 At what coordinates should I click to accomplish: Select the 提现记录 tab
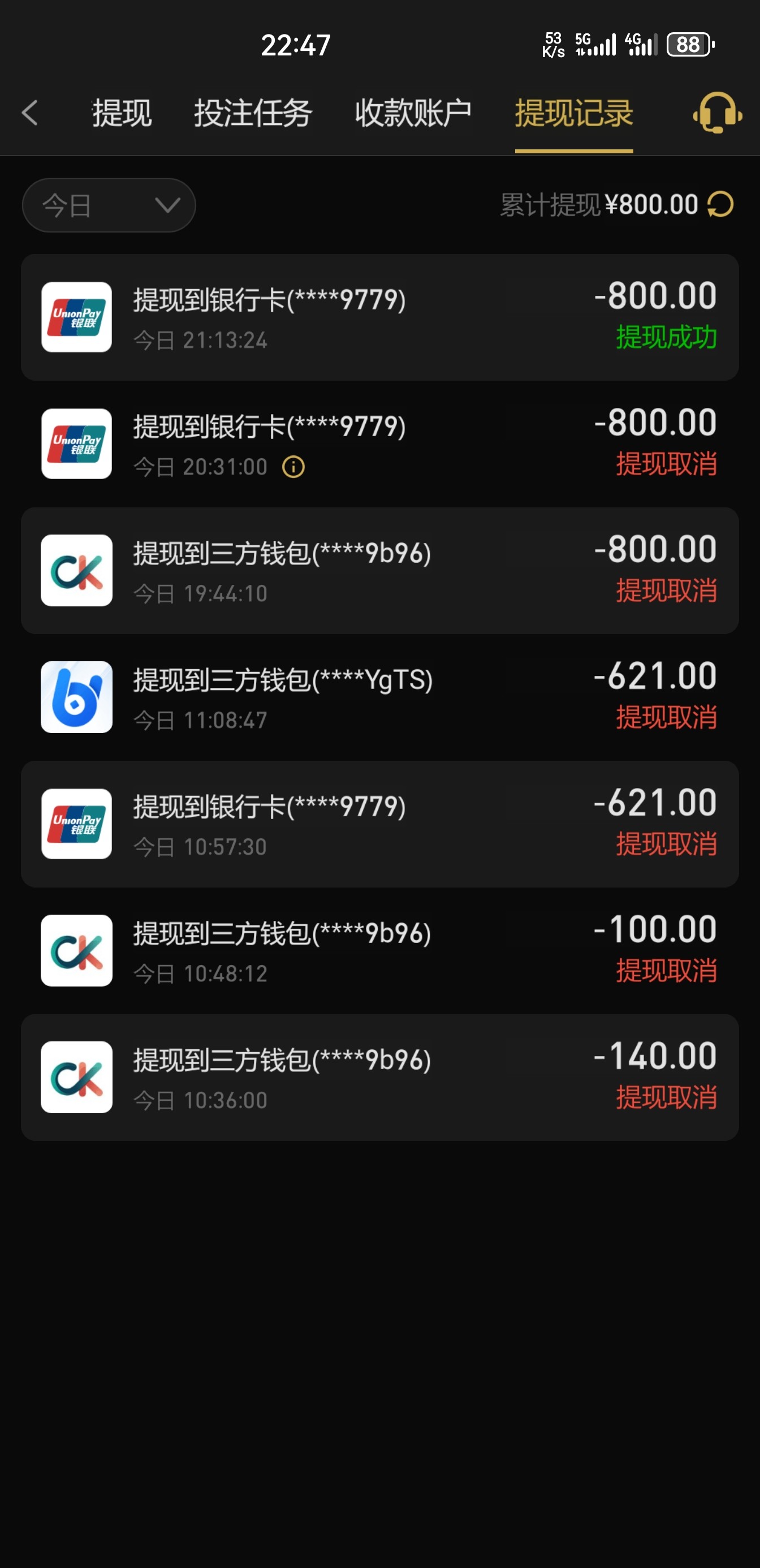point(574,113)
